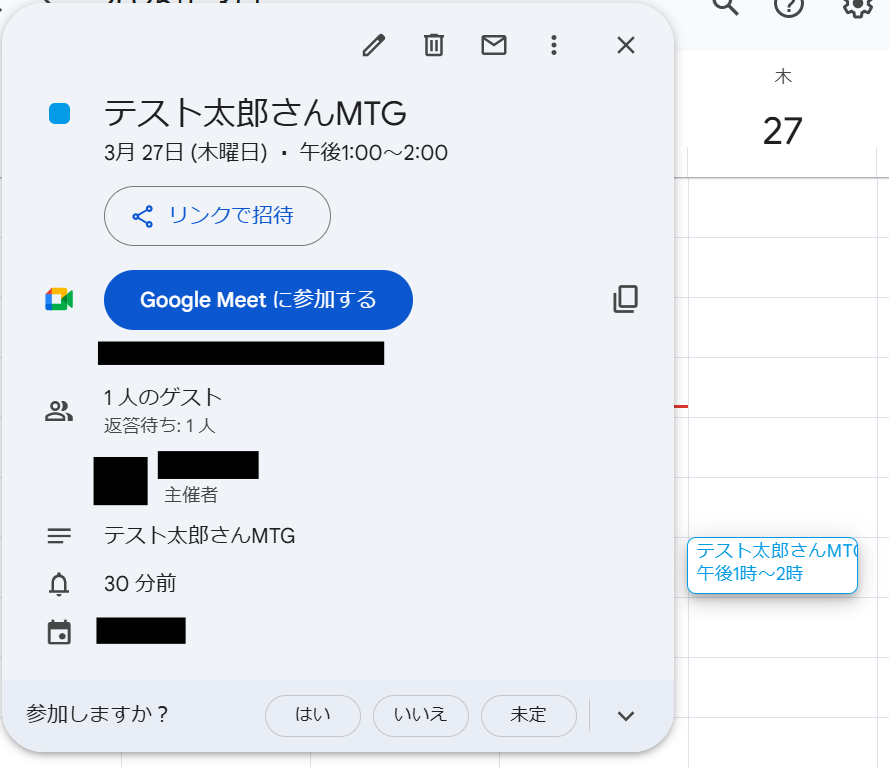Tap リンクで招待 to invite via link
889x768 pixels.
(217, 216)
